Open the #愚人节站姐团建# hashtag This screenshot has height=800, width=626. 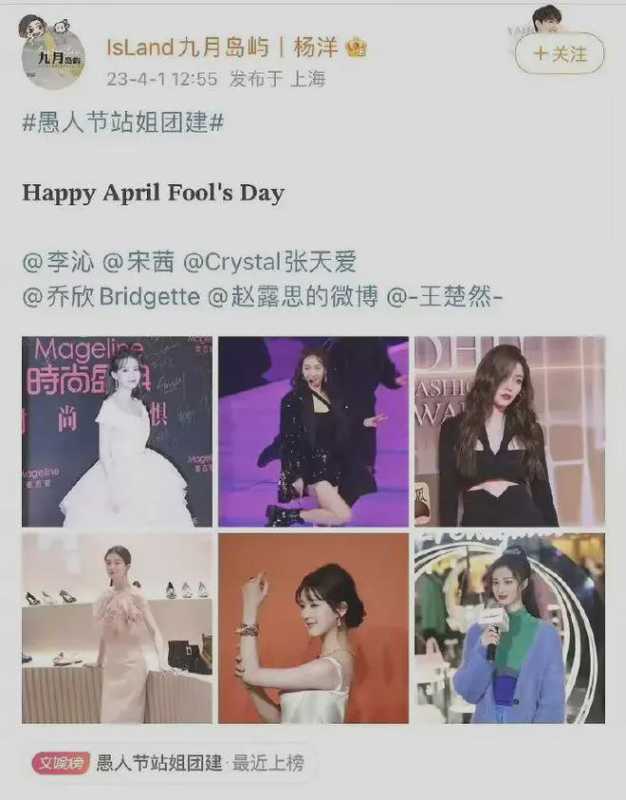122,123
